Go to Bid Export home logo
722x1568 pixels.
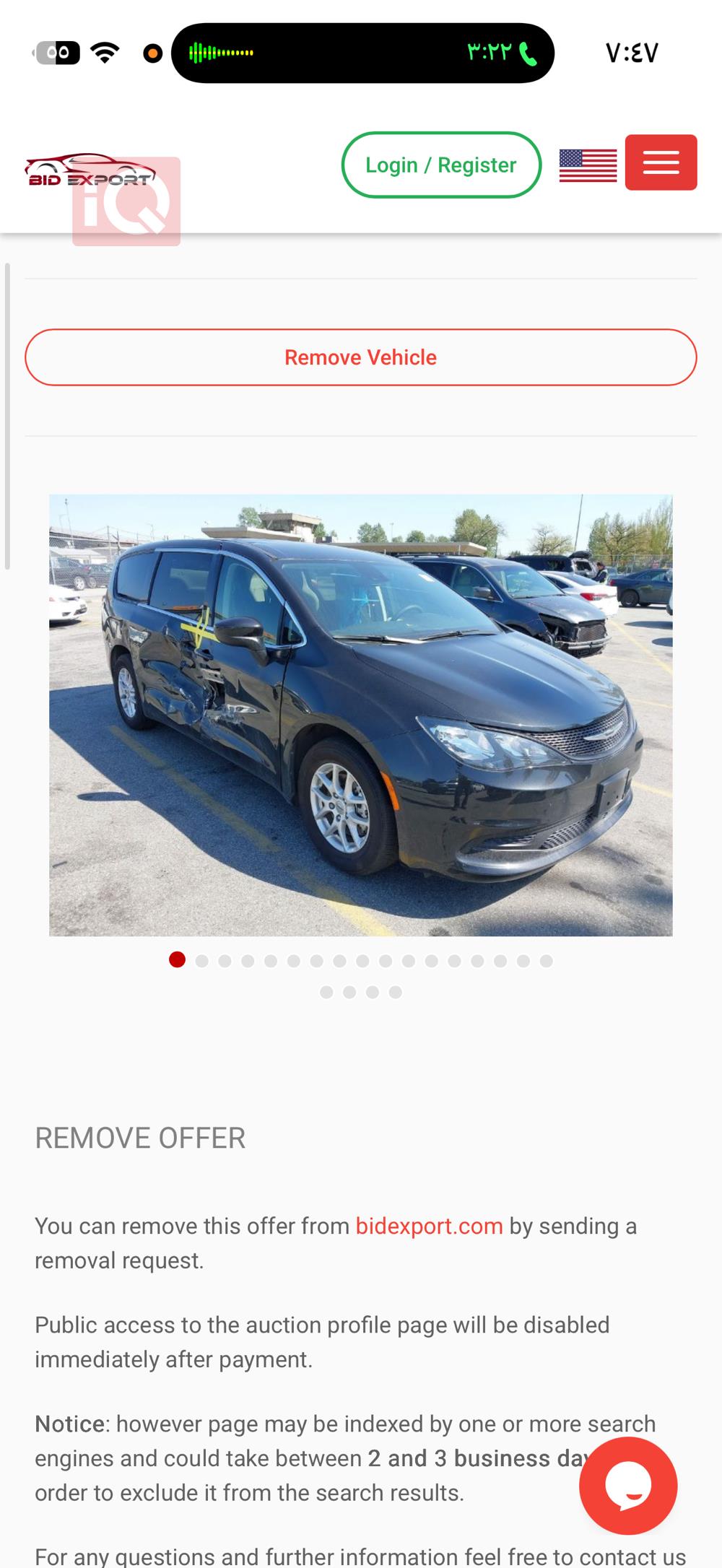(x=90, y=171)
